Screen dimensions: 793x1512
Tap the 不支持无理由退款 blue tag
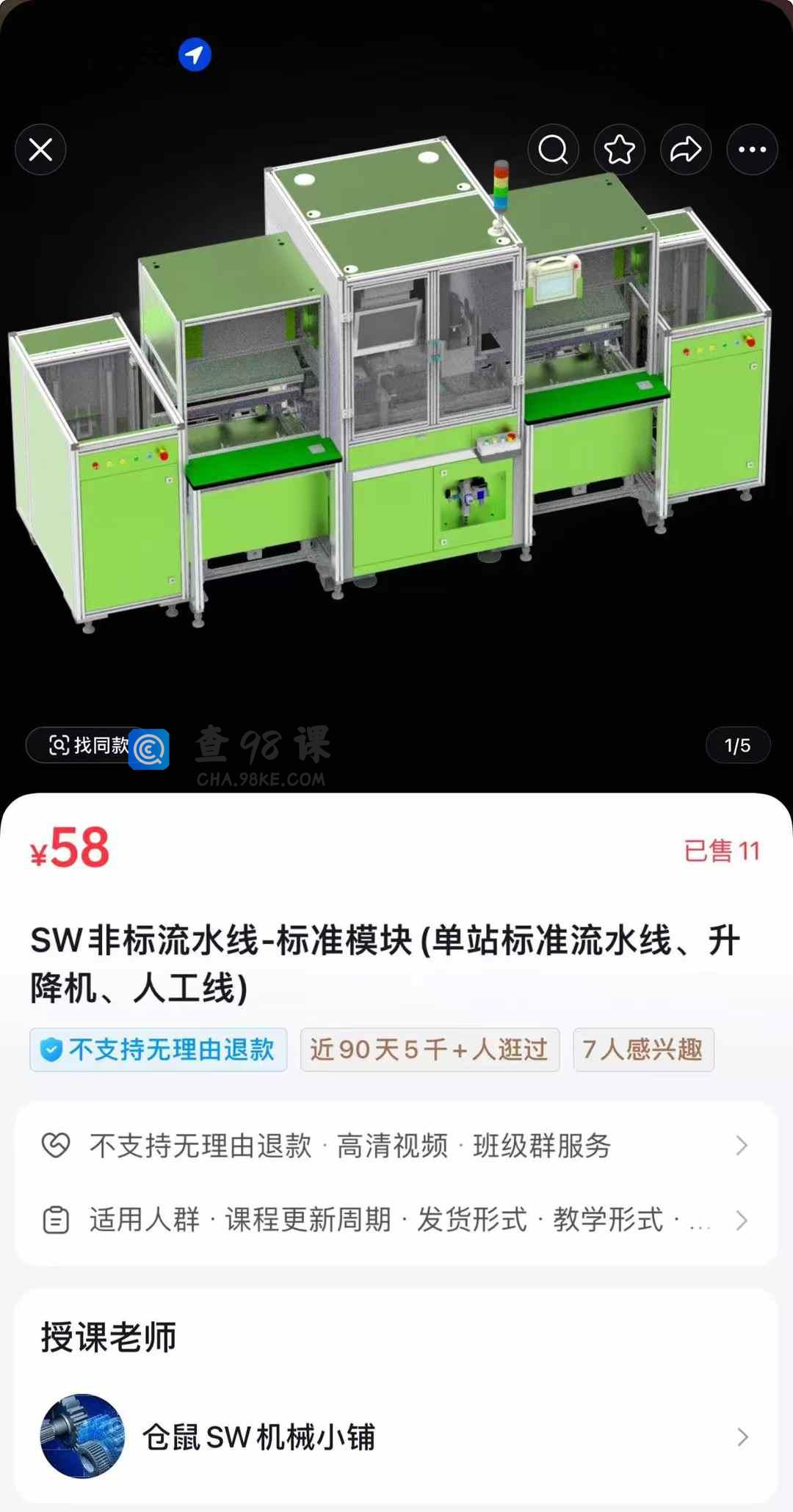click(x=159, y=1050)
